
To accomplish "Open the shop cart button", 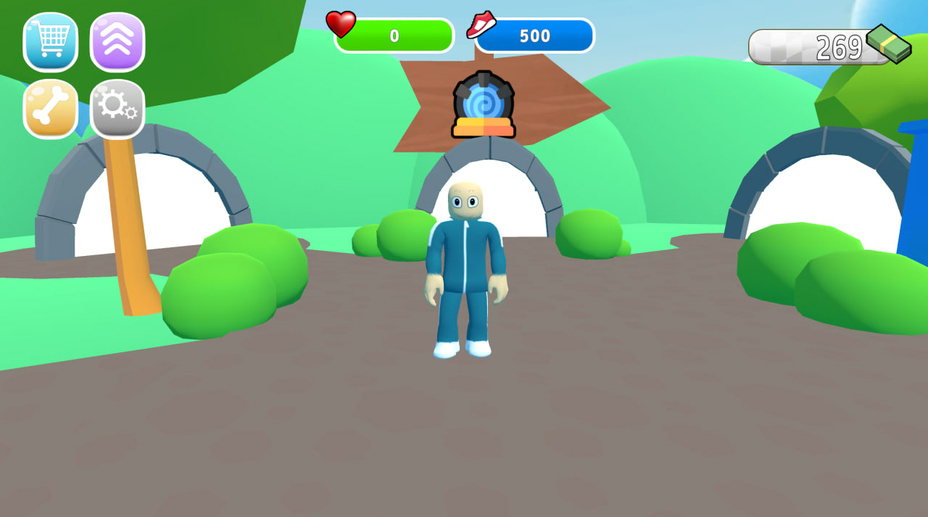I will tap(50, 42).
